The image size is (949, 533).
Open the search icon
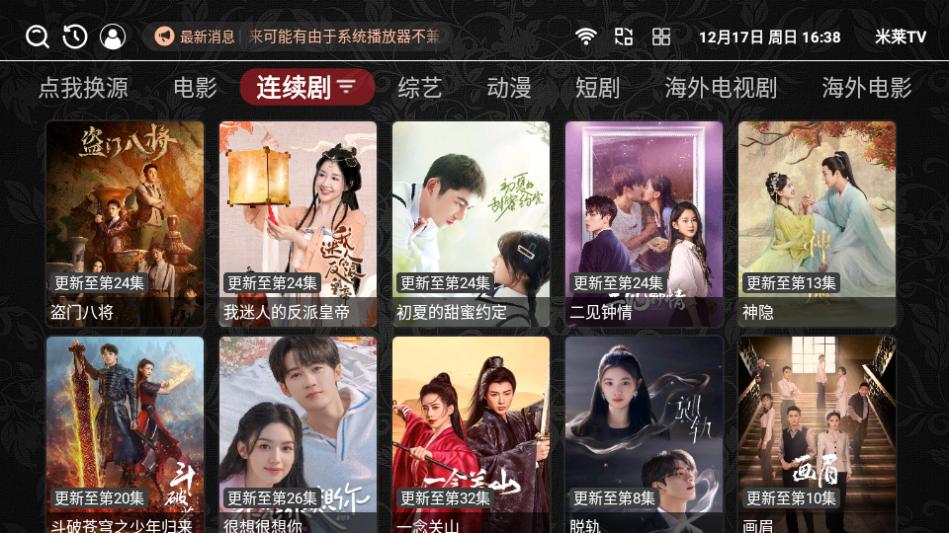(37, 37)
